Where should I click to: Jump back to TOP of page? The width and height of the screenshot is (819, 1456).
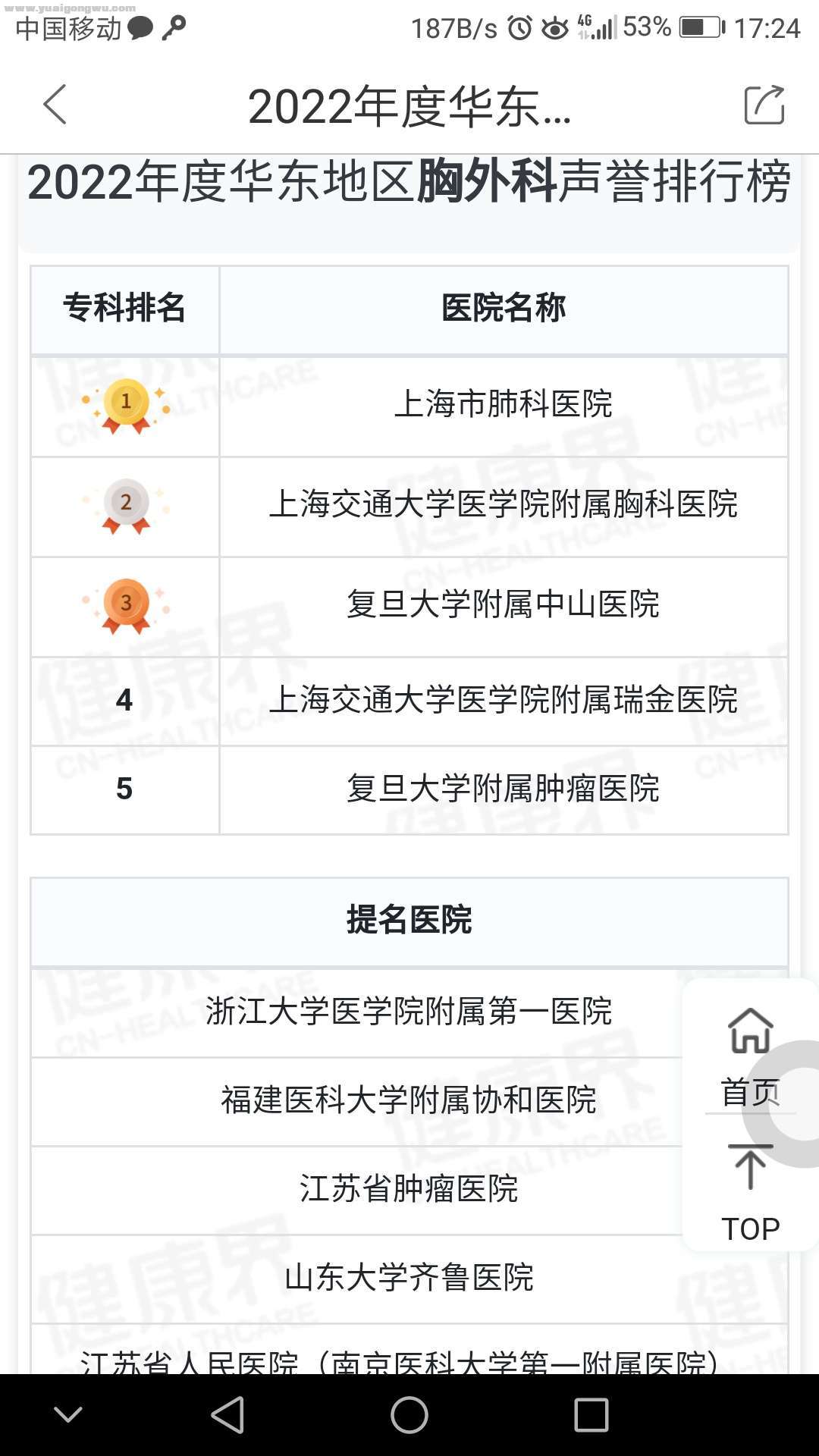tap(750, 1192)
